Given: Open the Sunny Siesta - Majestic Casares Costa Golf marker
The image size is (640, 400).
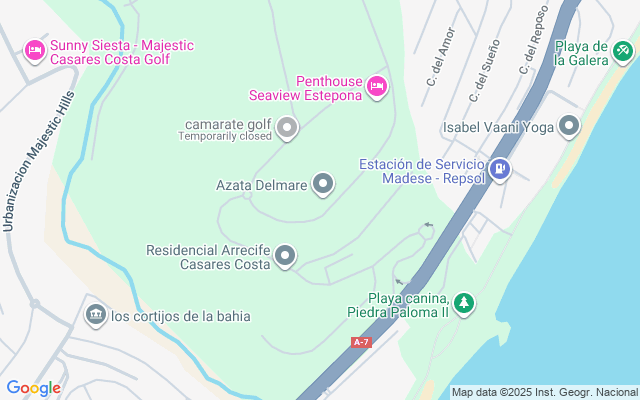Looking at the screenshot, I should 35,50.
